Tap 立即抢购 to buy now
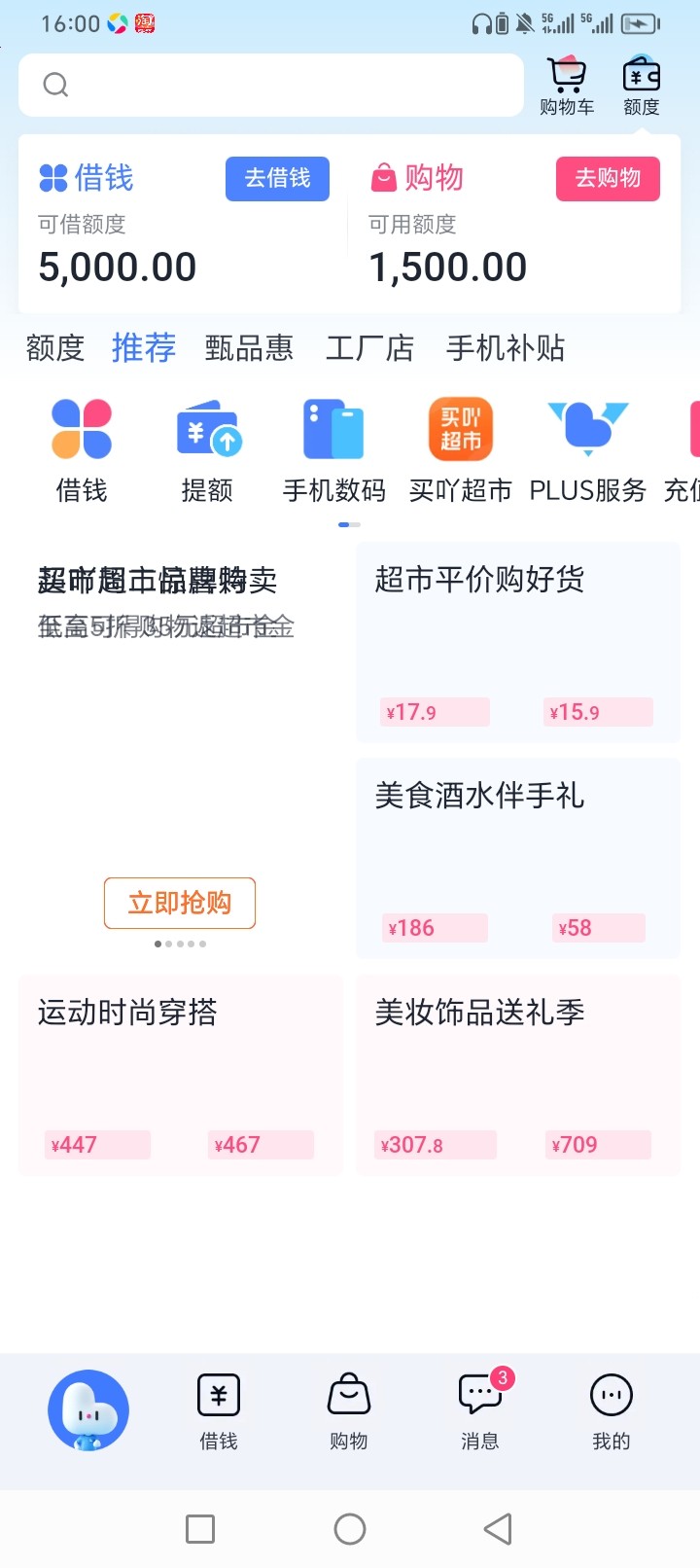 (x=180, y=903)
